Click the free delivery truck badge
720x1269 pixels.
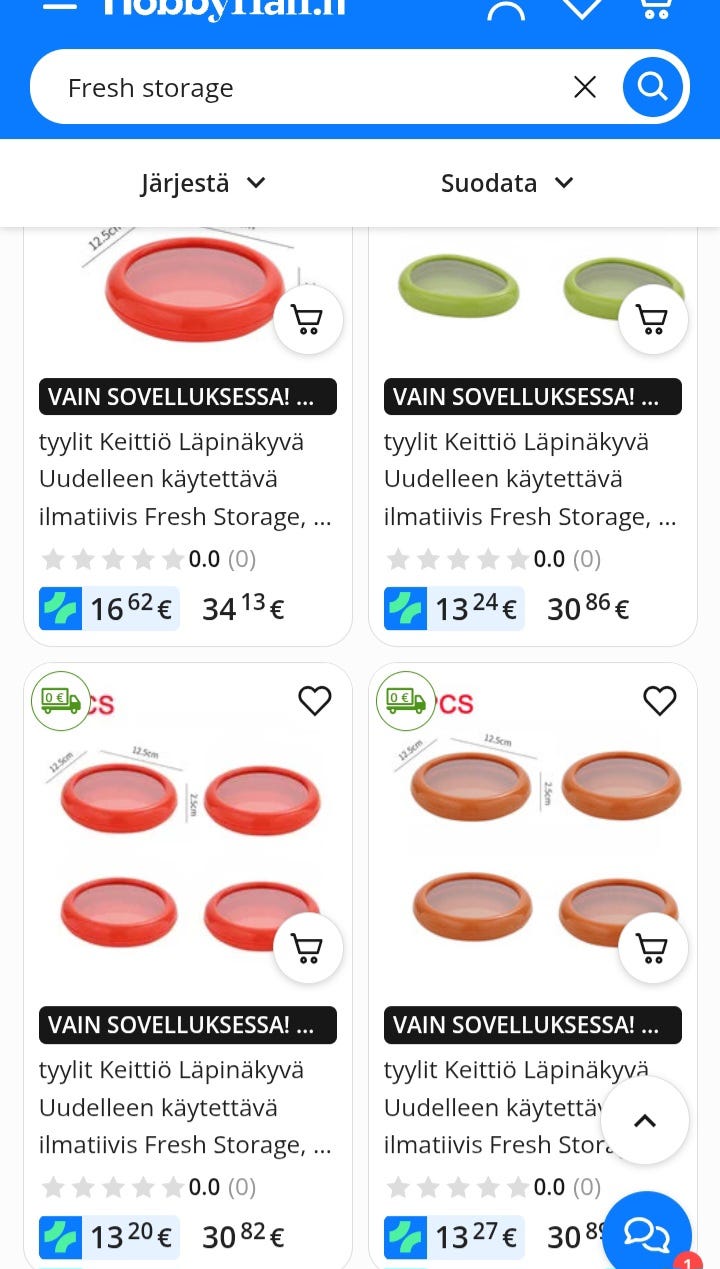61,701
